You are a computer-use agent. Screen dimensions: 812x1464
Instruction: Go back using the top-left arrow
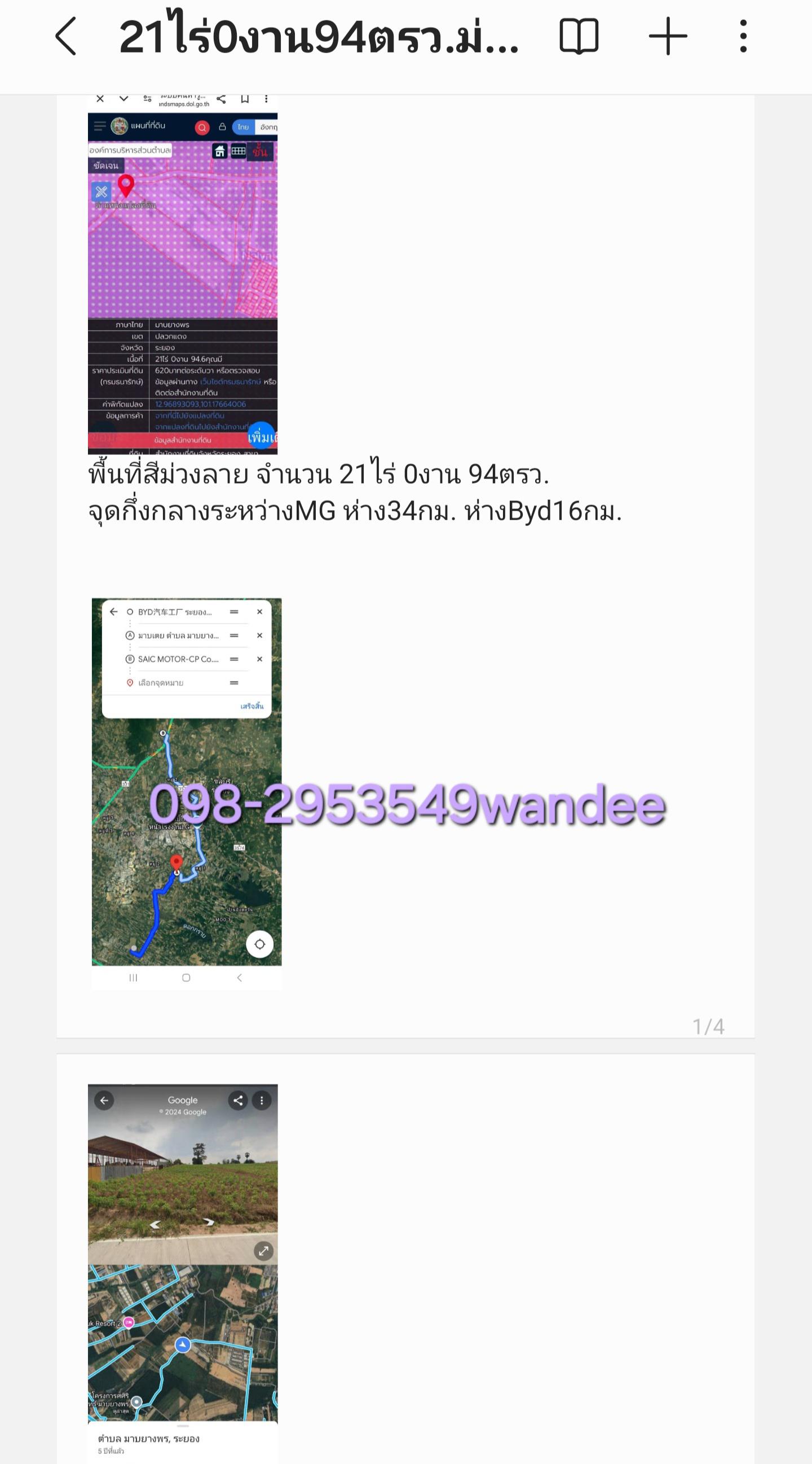[66, 36]
